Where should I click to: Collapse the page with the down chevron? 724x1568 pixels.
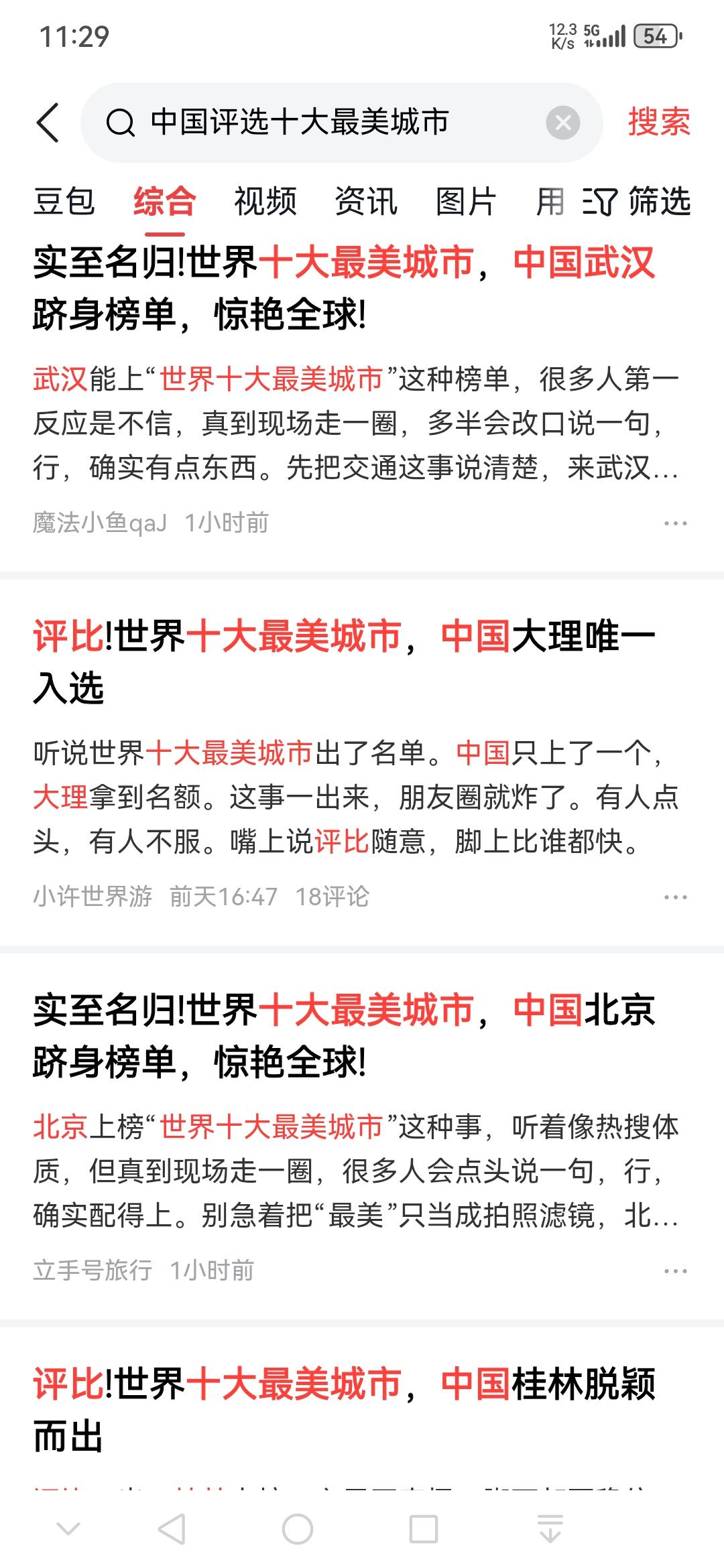tap(65, 1528)
